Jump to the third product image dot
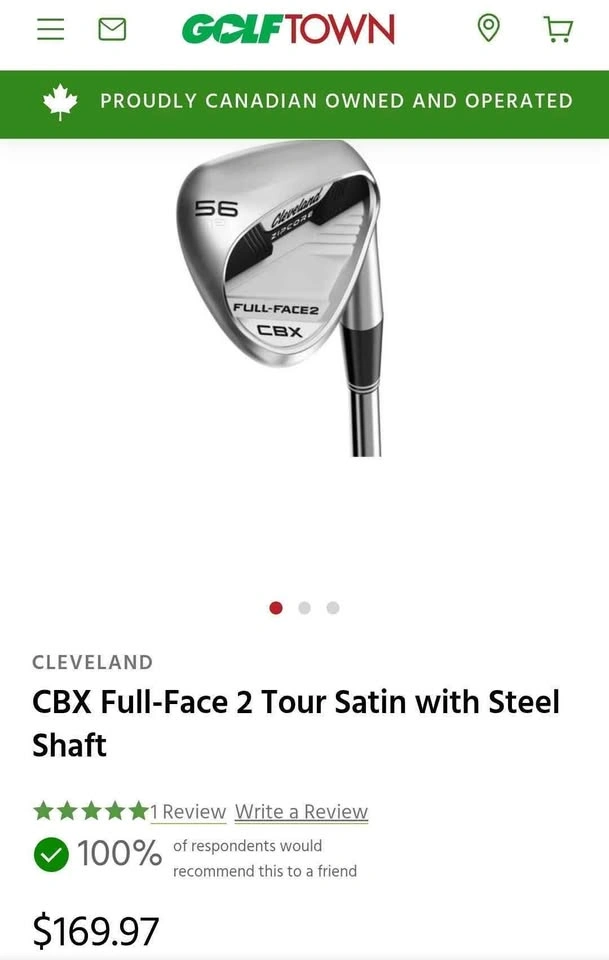Screen dimensions: 609x960 333,608
